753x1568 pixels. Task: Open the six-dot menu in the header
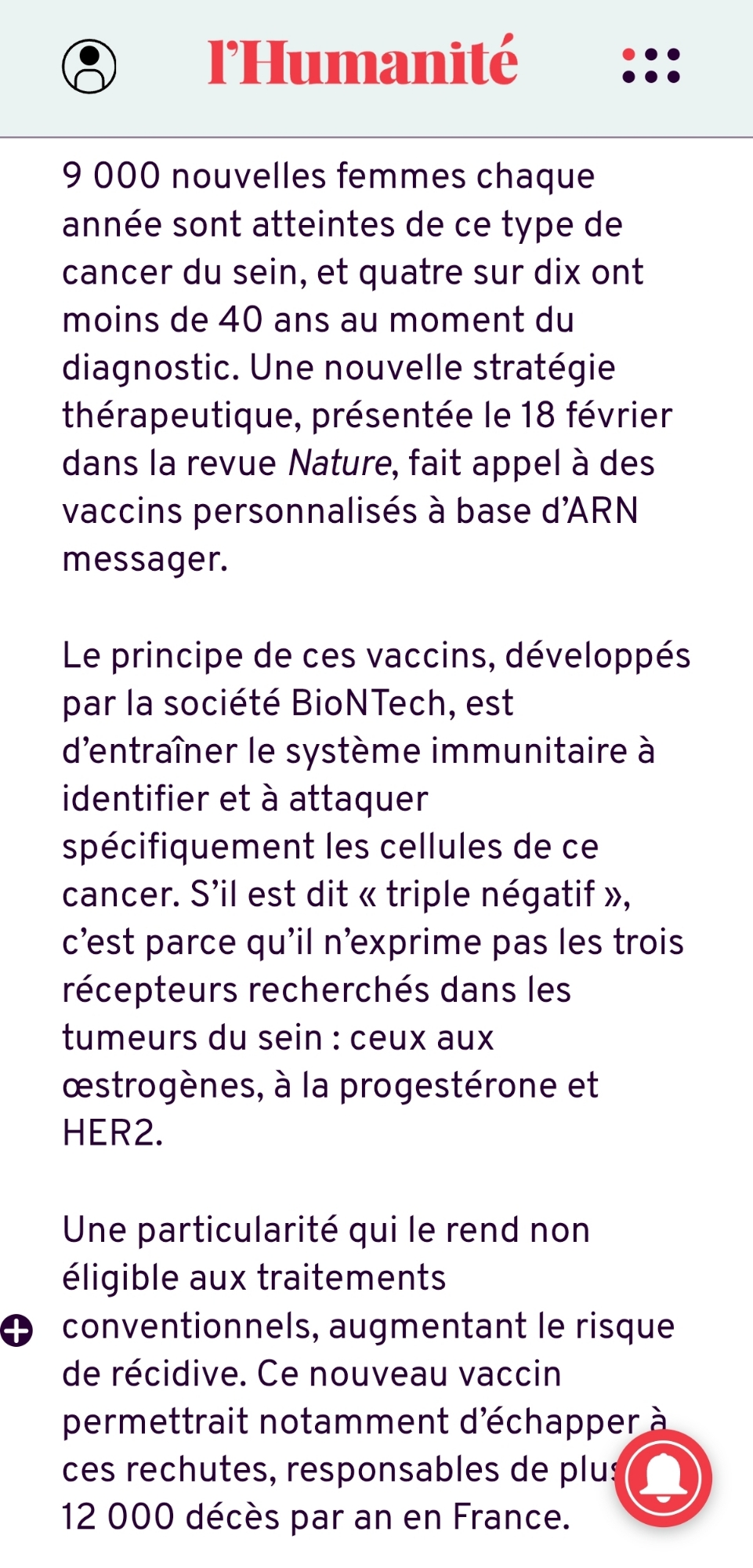pos(650,66)
